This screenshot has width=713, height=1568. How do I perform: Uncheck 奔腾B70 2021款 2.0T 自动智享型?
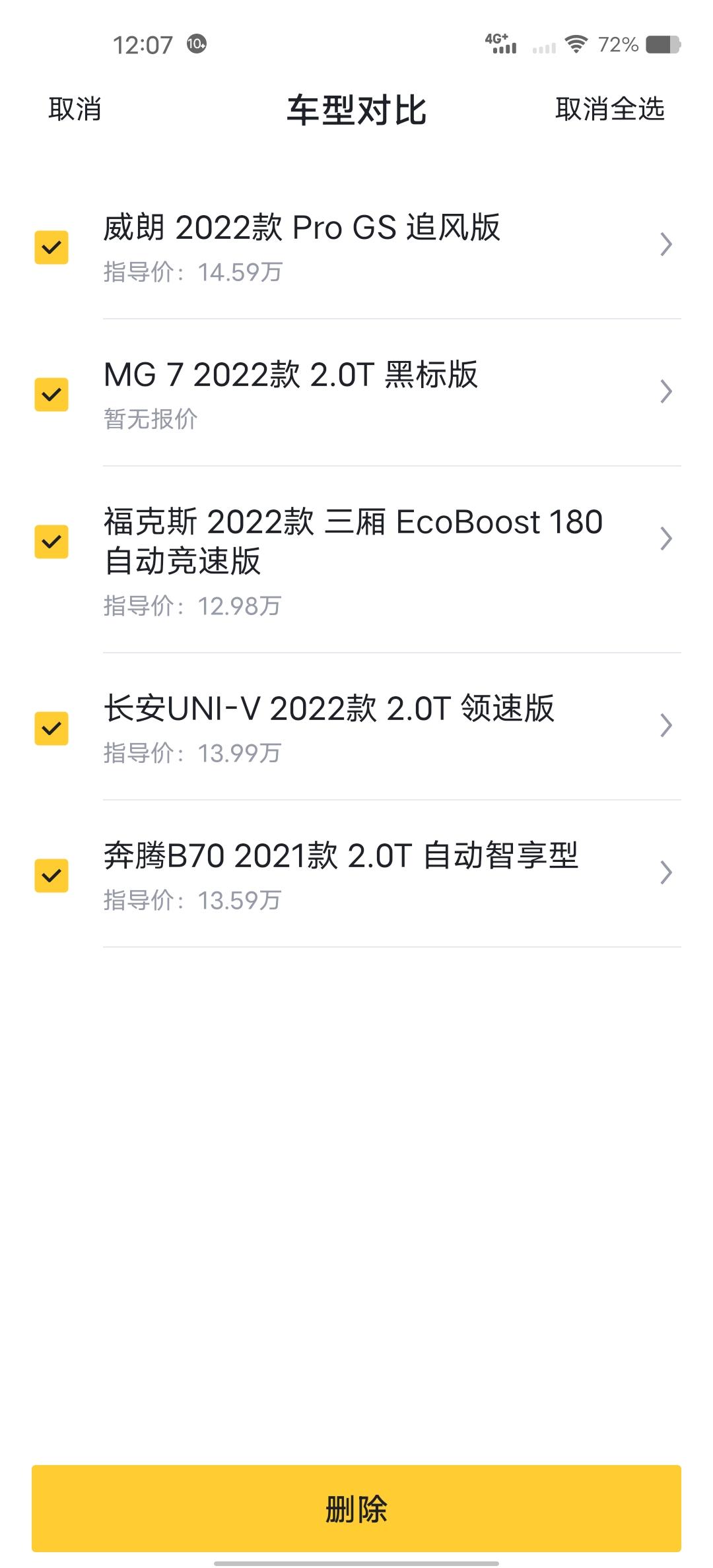[x=51, y=876]
